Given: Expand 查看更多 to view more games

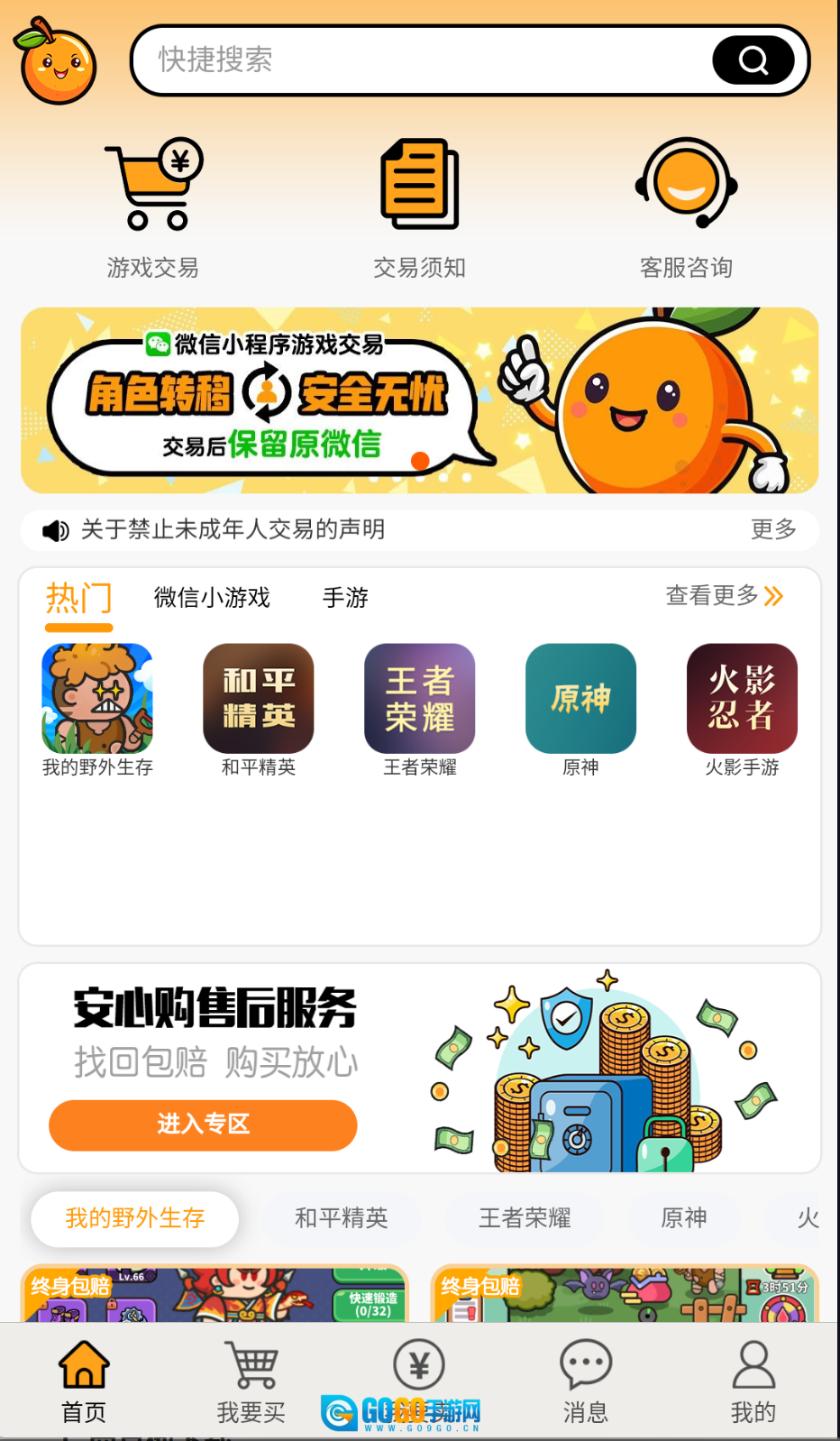Looking at the screenshot, I should point(712,596).
